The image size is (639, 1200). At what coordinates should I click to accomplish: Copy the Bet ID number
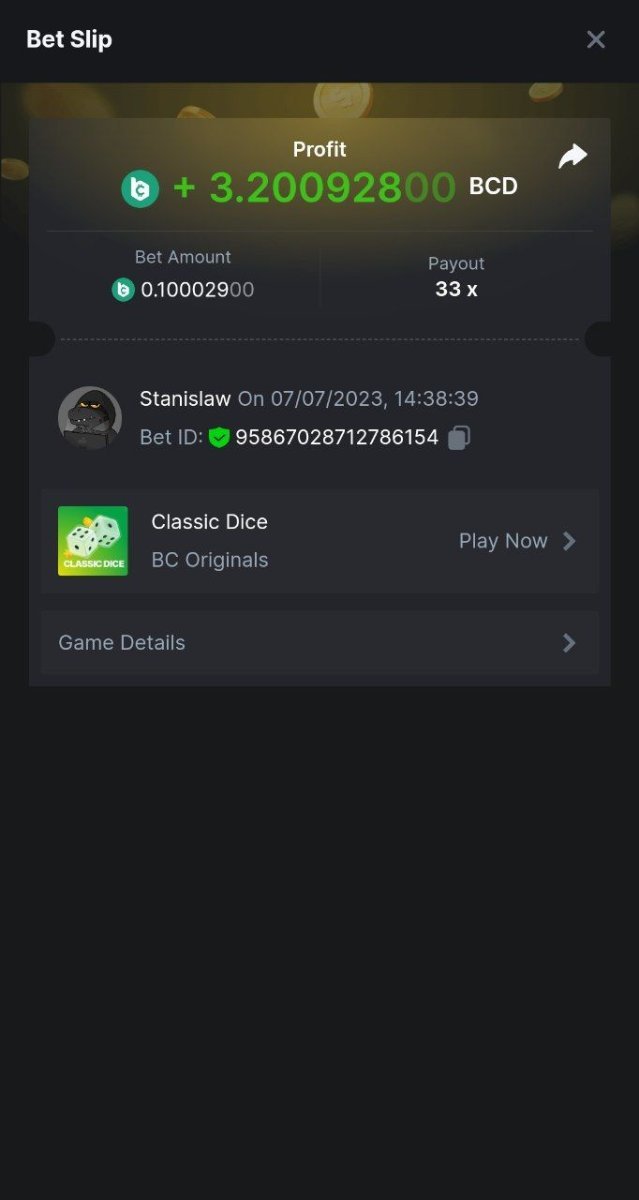click(x=459, y=438)
